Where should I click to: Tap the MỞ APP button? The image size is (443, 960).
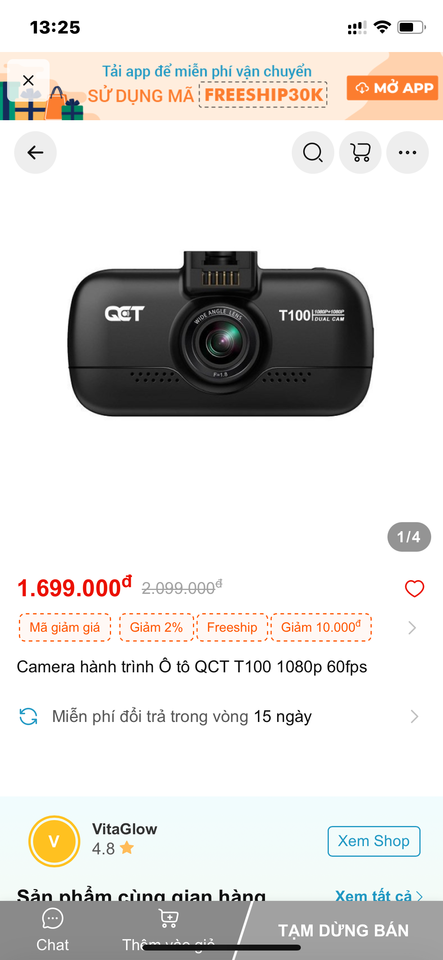click(x=393, y=88)
